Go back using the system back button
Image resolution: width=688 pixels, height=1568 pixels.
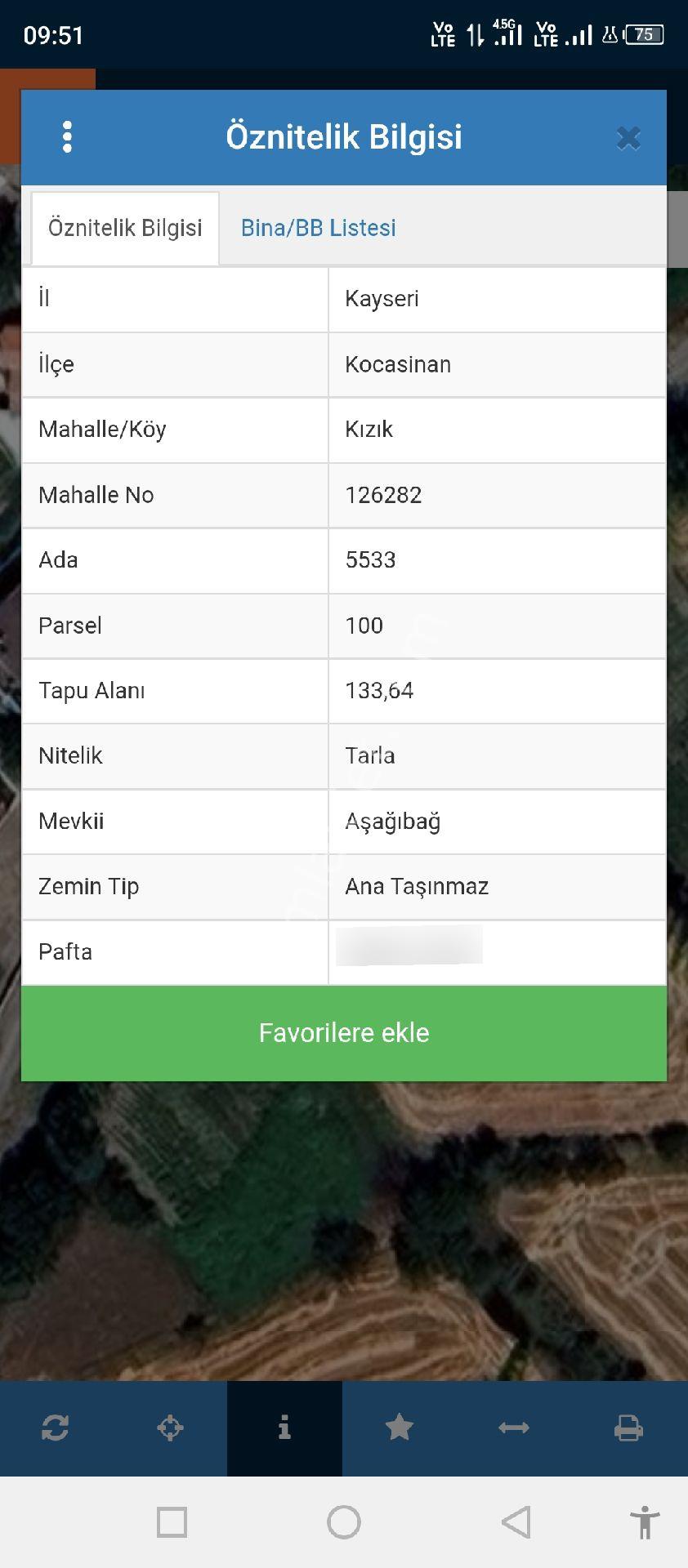(516, 1522)
